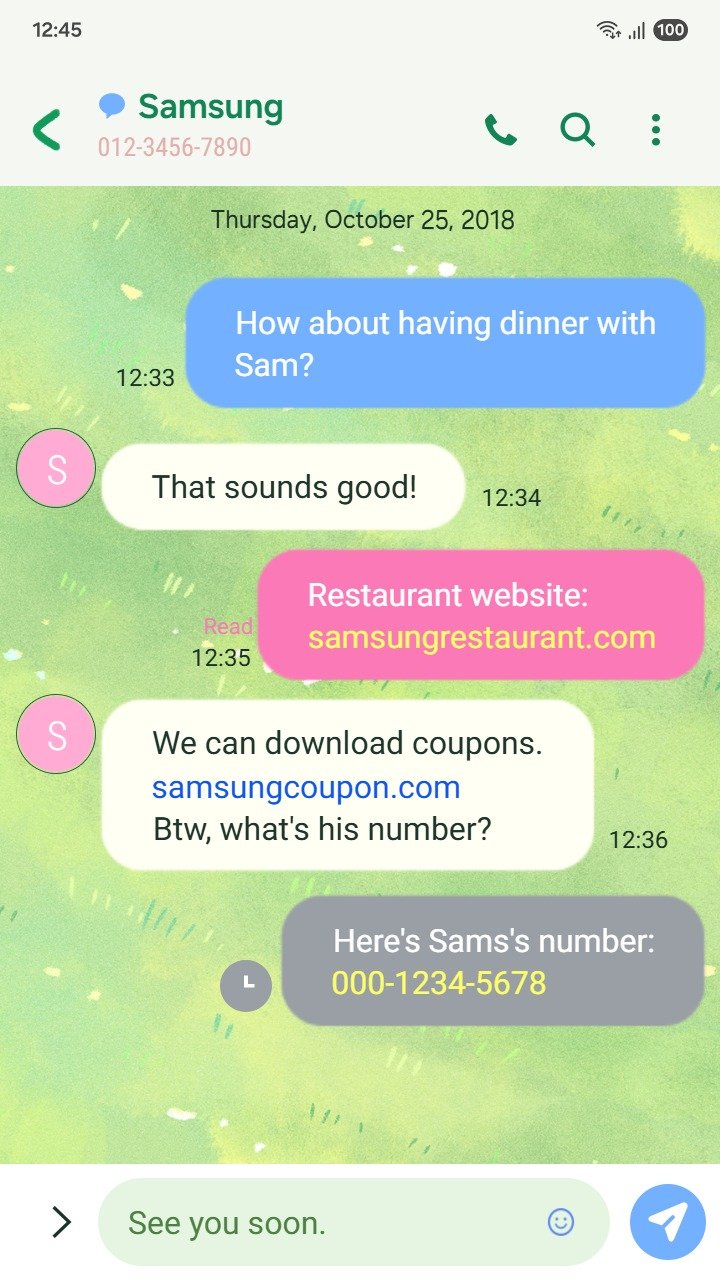The height and width of the screenshot is (1280, 720).
Task: Open the samsungrestaurant.com link
Action: point(481,638)
